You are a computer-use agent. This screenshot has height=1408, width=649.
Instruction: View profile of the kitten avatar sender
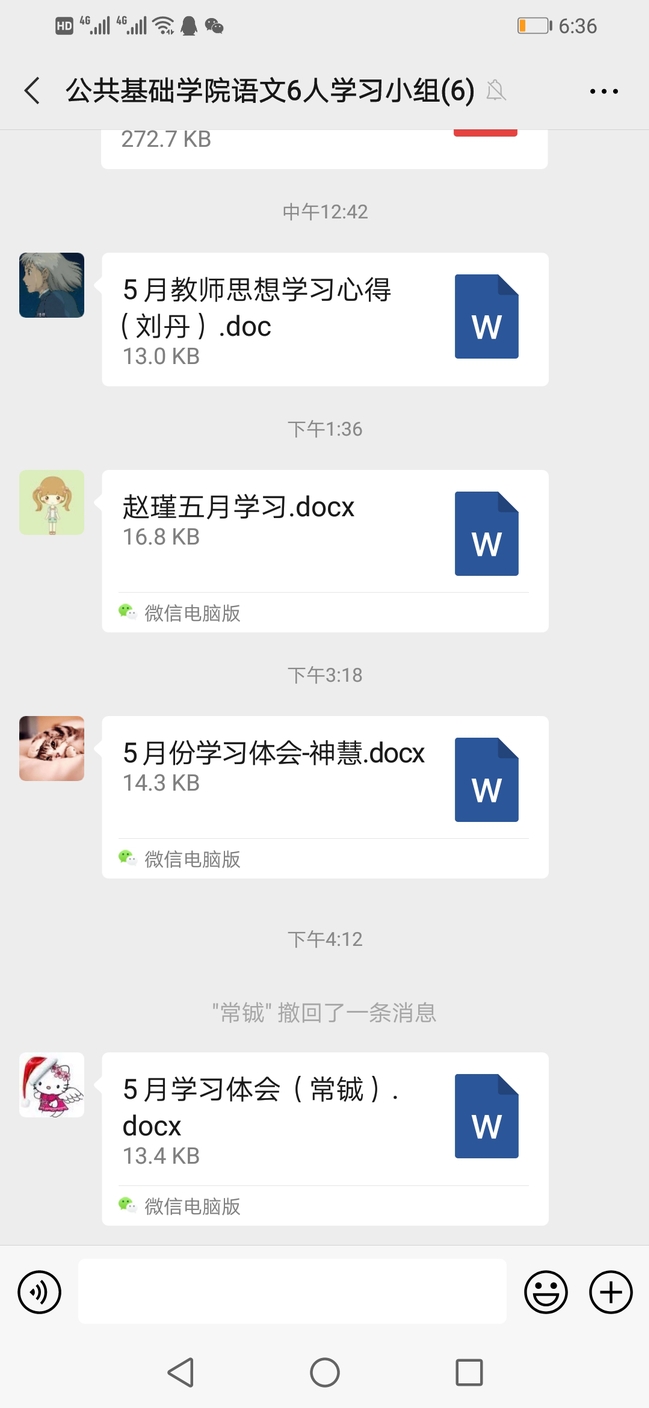coord(52,748)
